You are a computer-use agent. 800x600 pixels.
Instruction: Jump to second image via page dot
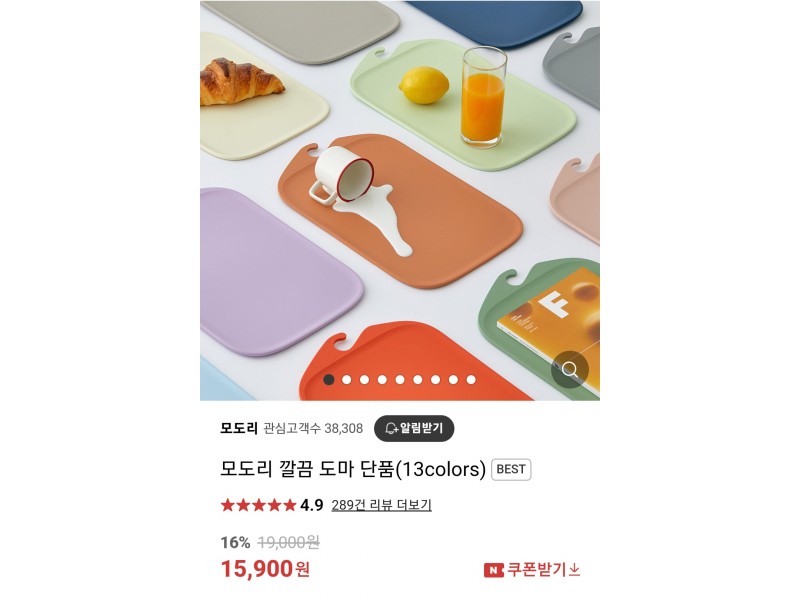click(347, 380)
